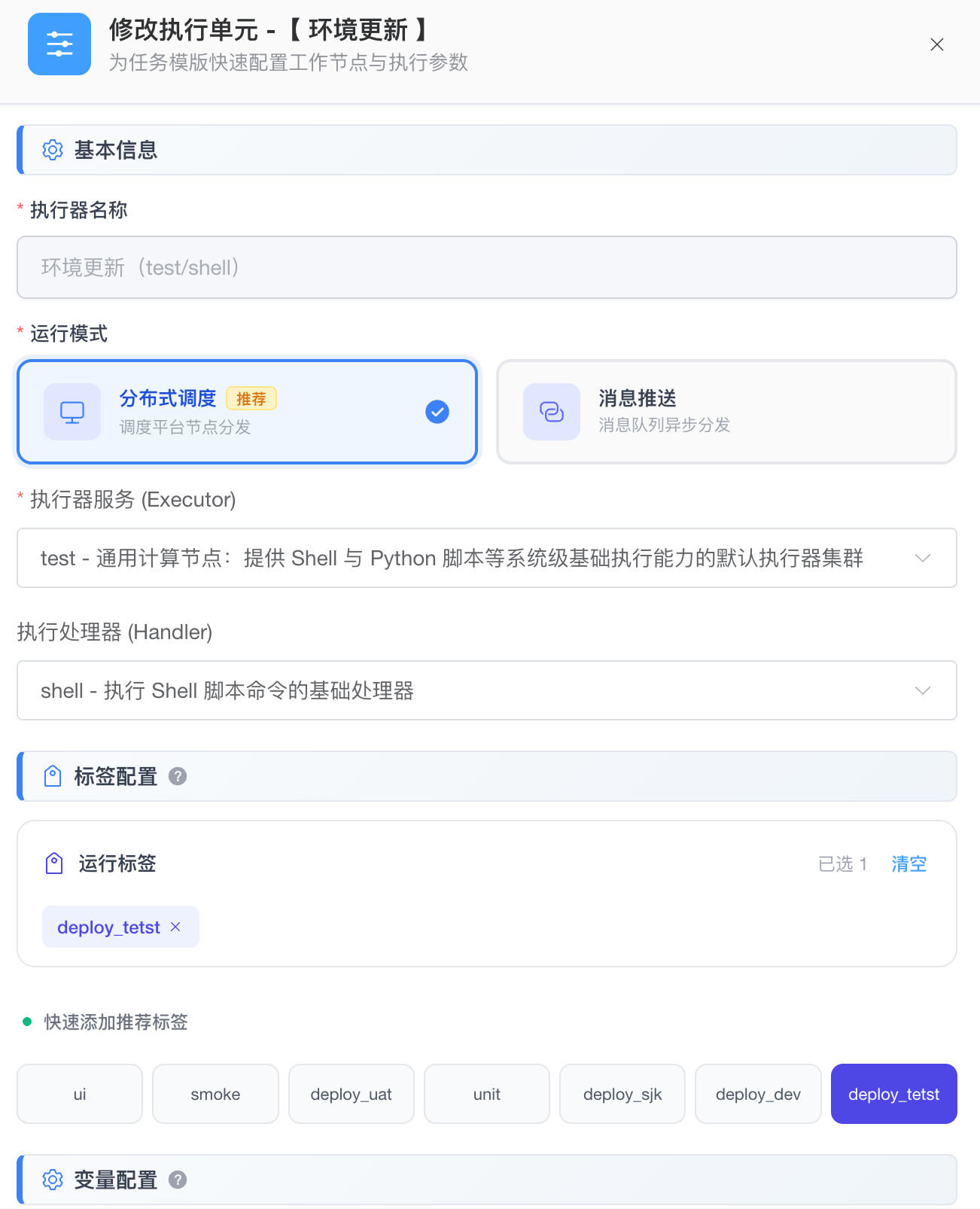Show help for 标签配置

tap(178, 776)
